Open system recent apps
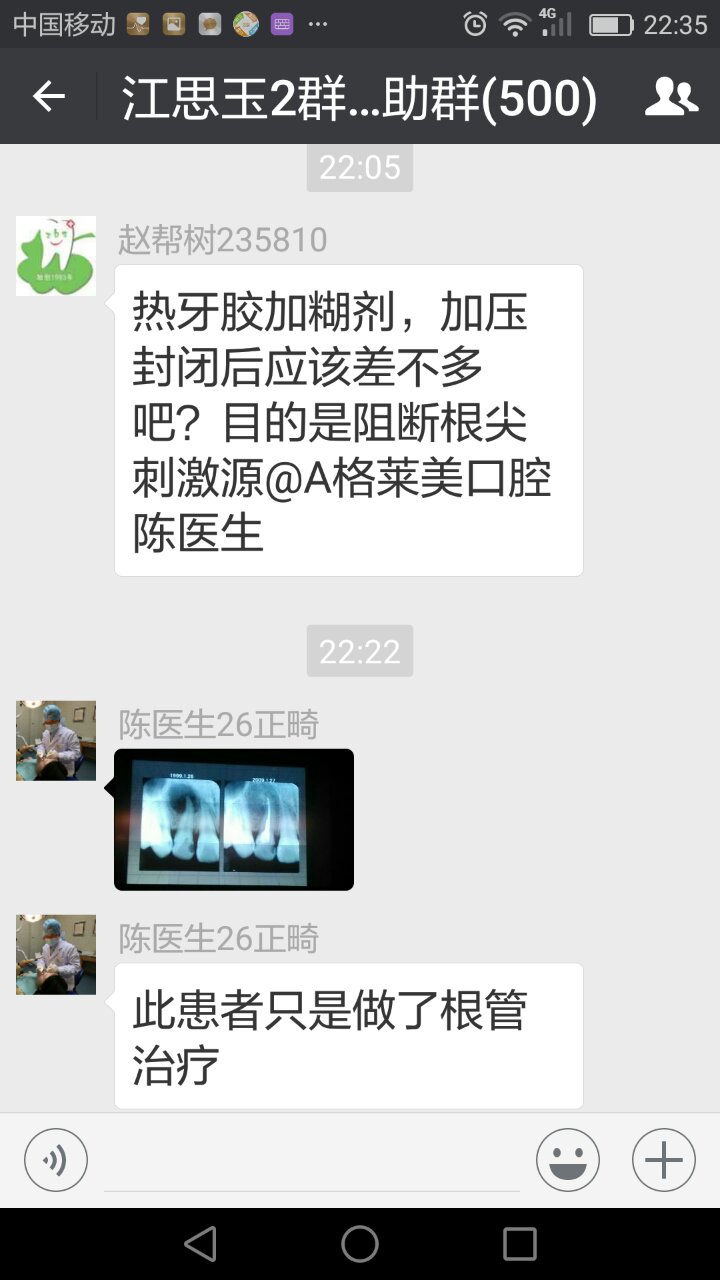The height and width of the screenshot is (1280, 720). point(520,1244)
